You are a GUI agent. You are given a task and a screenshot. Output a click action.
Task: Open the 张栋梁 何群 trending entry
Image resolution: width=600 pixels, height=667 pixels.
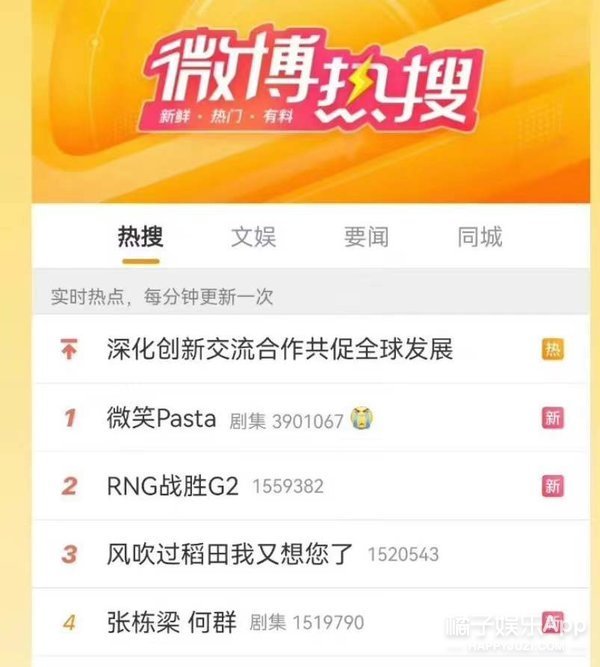[171, 622]
